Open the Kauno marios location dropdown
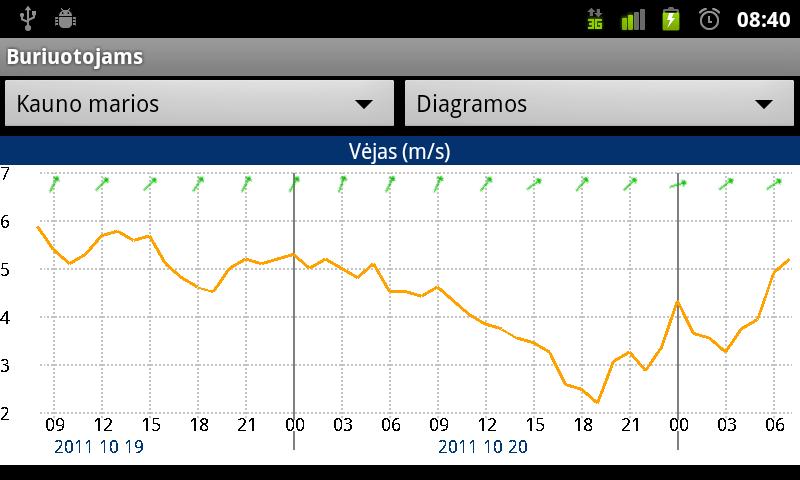This screenshot has width=800, height=480. pos(200,104)
